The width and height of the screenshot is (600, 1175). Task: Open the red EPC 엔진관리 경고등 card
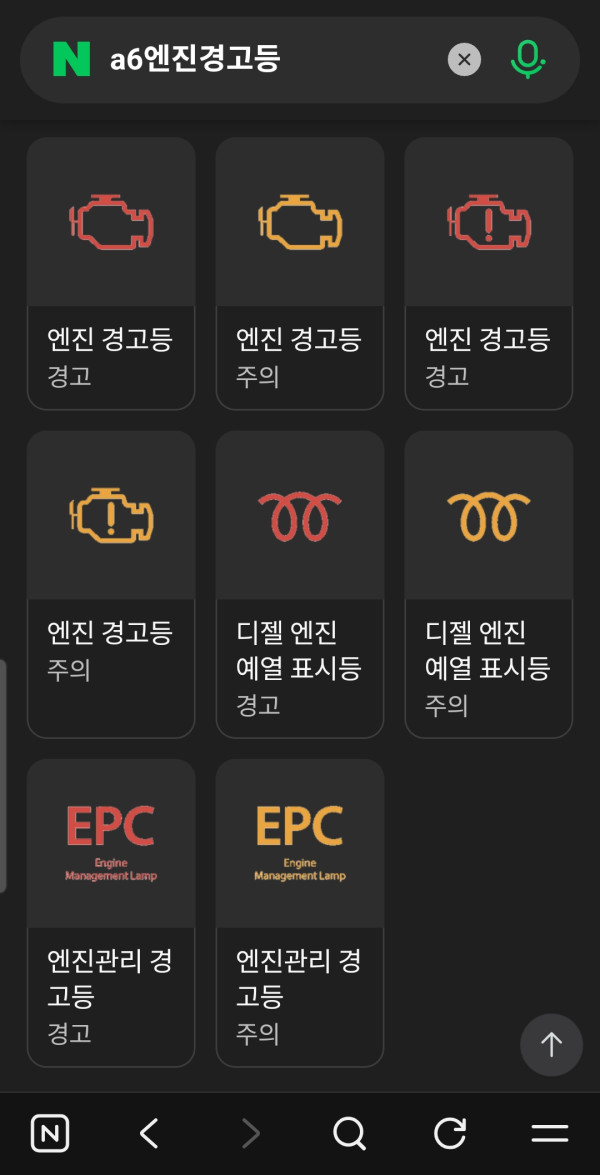[111, 912]
